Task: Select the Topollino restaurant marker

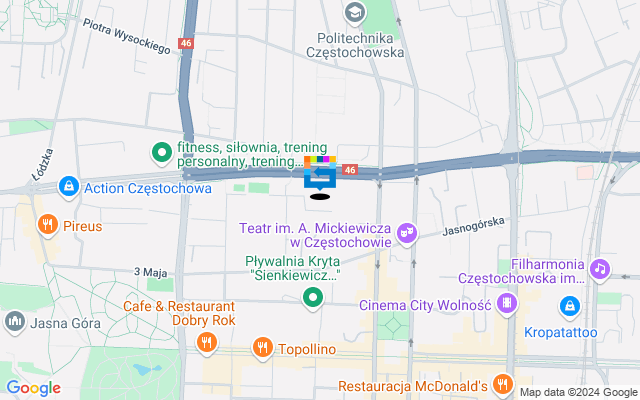Action: [263, 347]
